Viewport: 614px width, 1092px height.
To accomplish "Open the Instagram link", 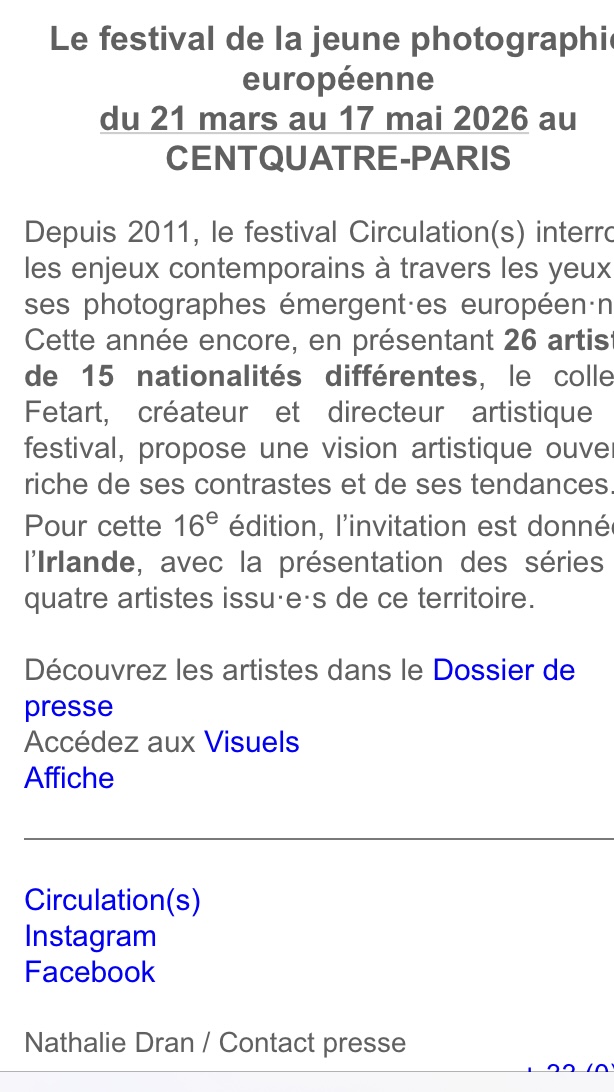I will coord(90,936).
